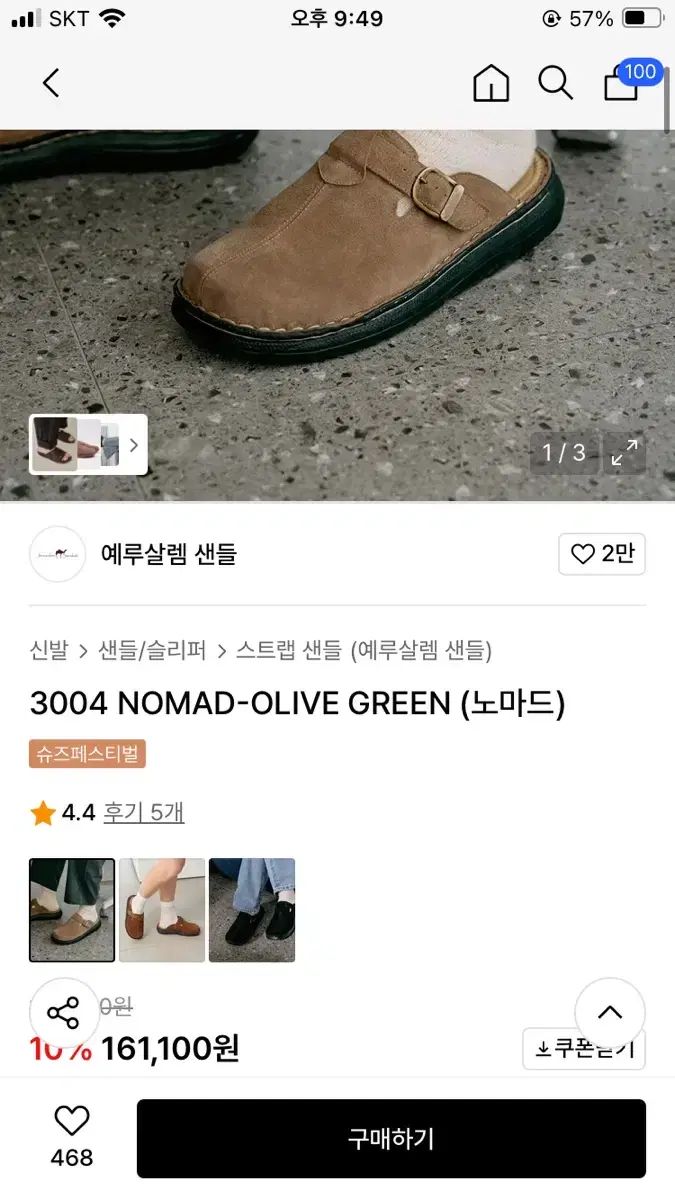The height and width of the screenshot is (1200, 675).
Task: Open the 예루살렘 샌들 brand page
Action: click(x=168, y=554)
